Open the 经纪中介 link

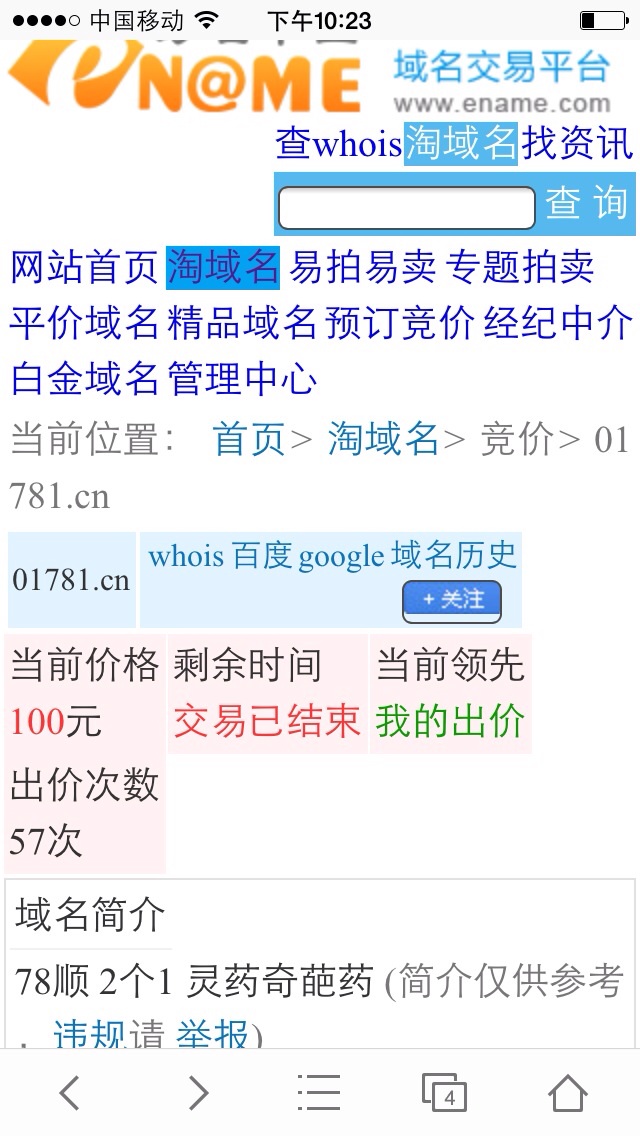[x=558, y=323]
